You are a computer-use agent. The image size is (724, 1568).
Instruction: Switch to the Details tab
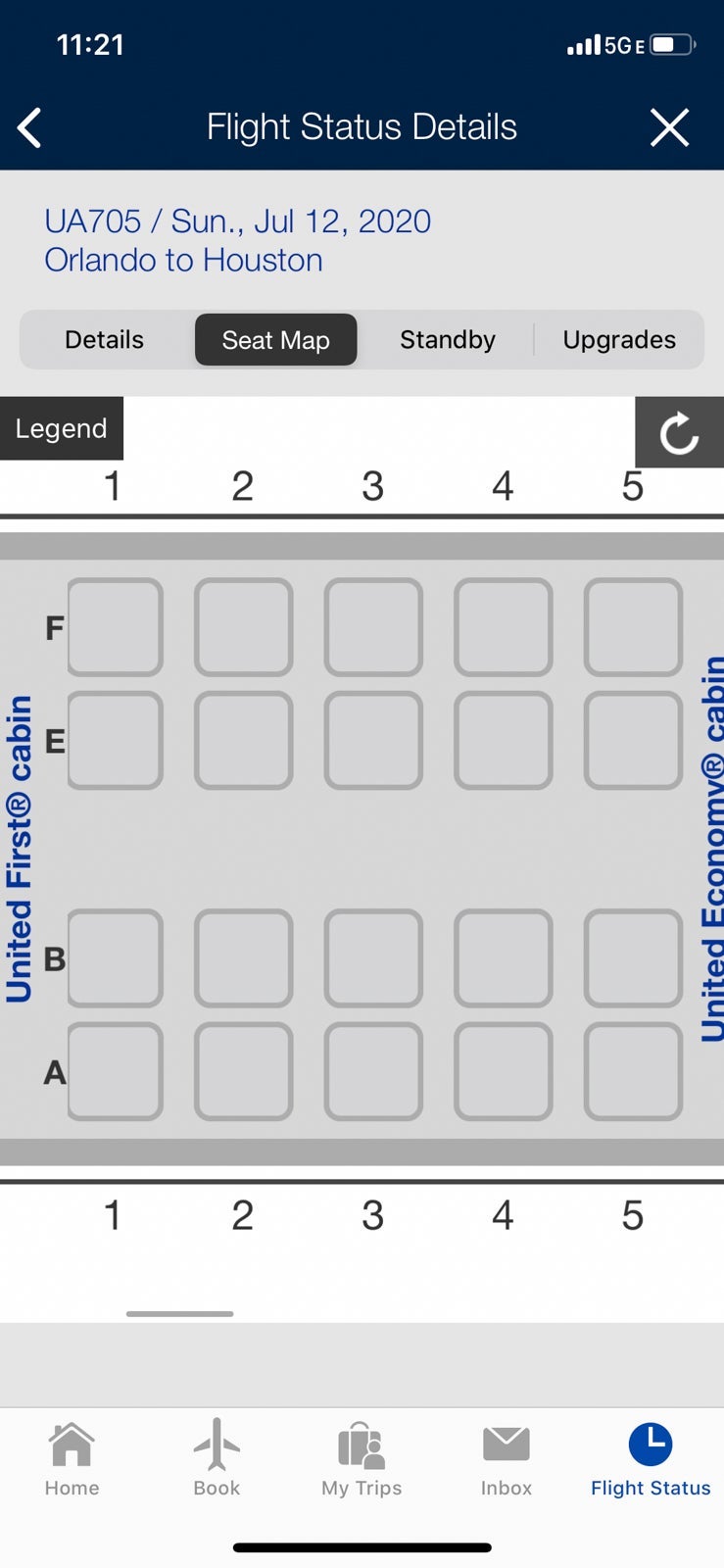point(104,340)
